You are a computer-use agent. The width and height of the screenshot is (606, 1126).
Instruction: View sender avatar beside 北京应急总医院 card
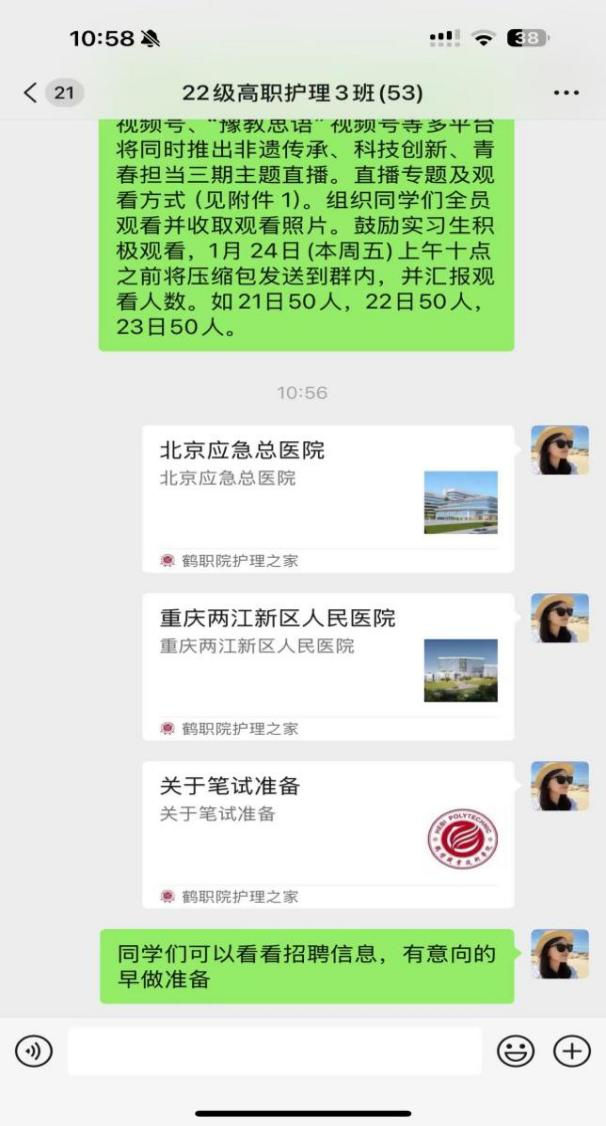[x=560, y=450]
